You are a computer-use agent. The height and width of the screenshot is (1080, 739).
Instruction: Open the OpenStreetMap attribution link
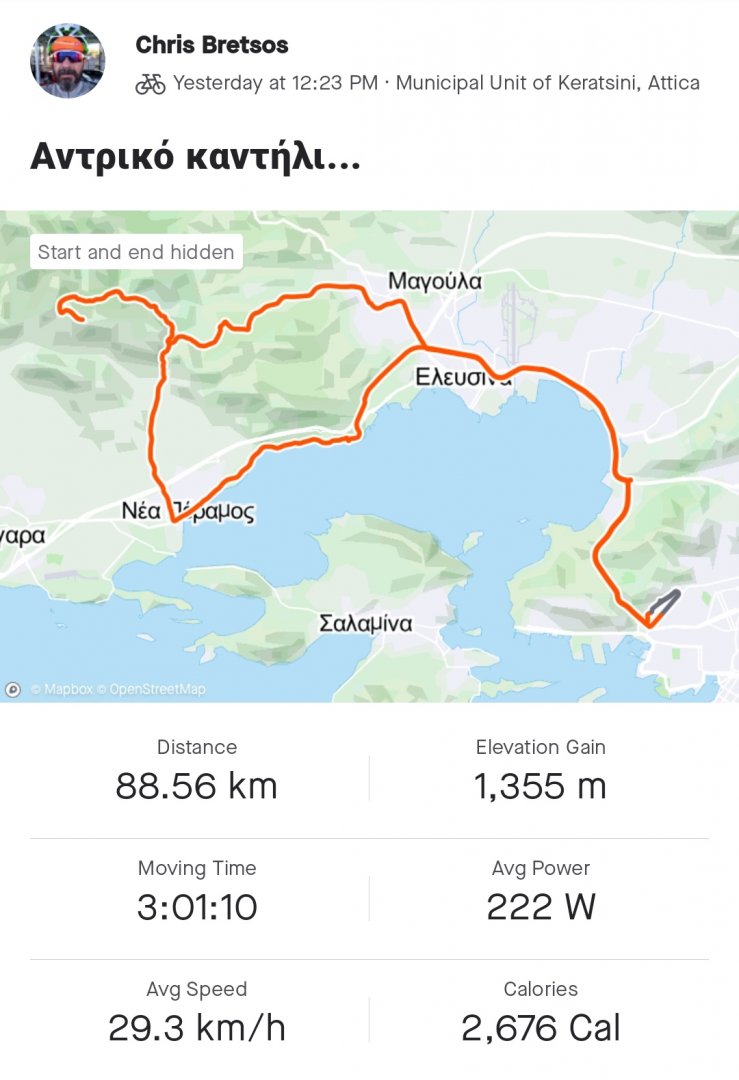(157, 689)
